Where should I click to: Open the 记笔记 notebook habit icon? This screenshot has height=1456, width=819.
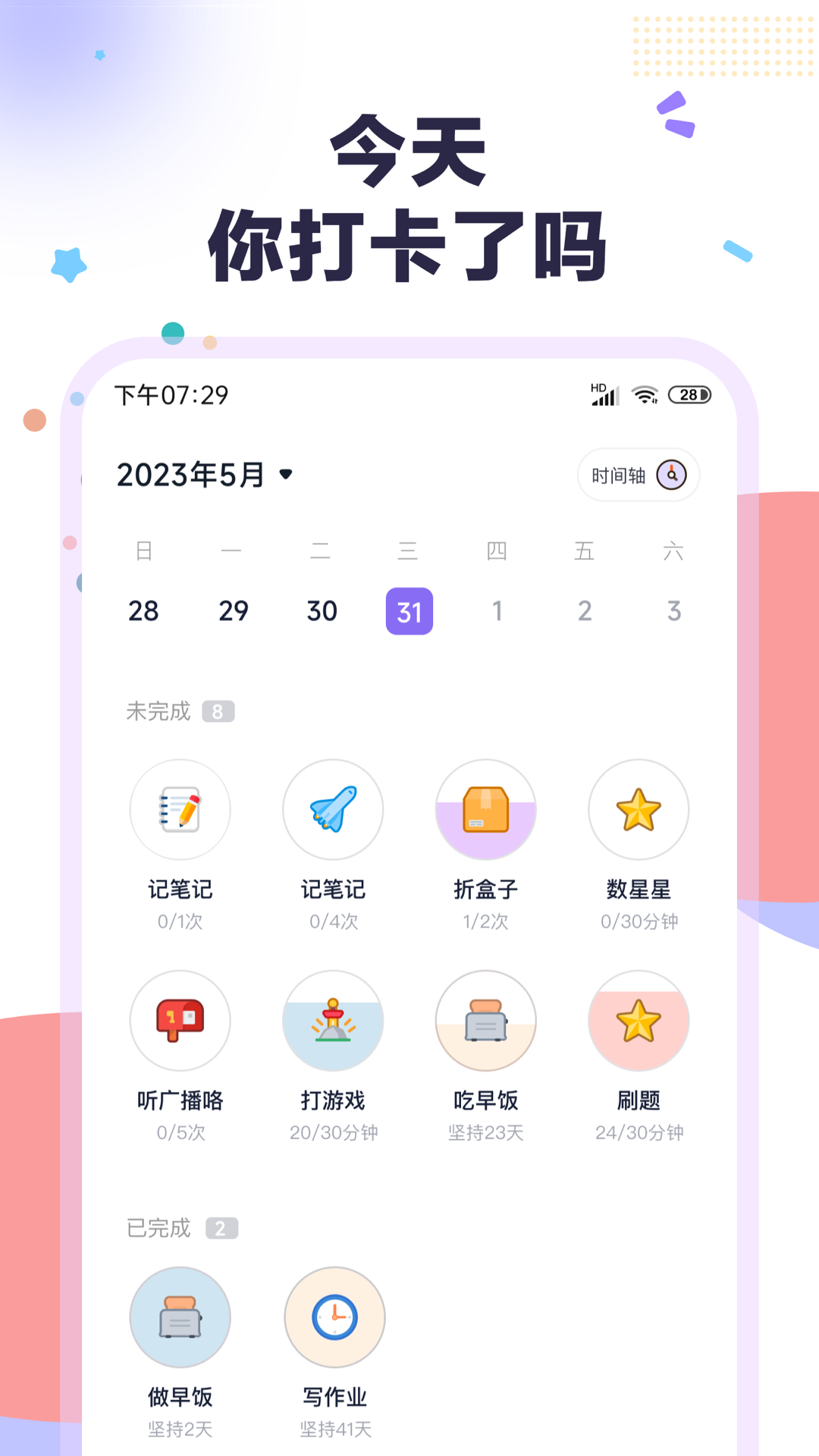click(x=180, y=809)
